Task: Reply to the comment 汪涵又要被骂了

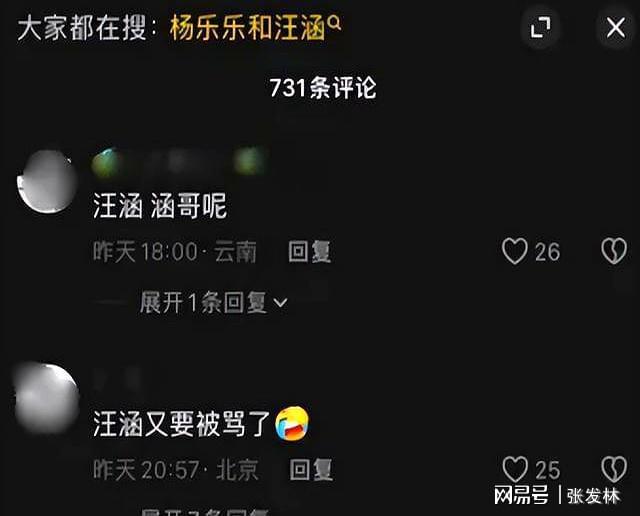Action: tap(309, 468)
